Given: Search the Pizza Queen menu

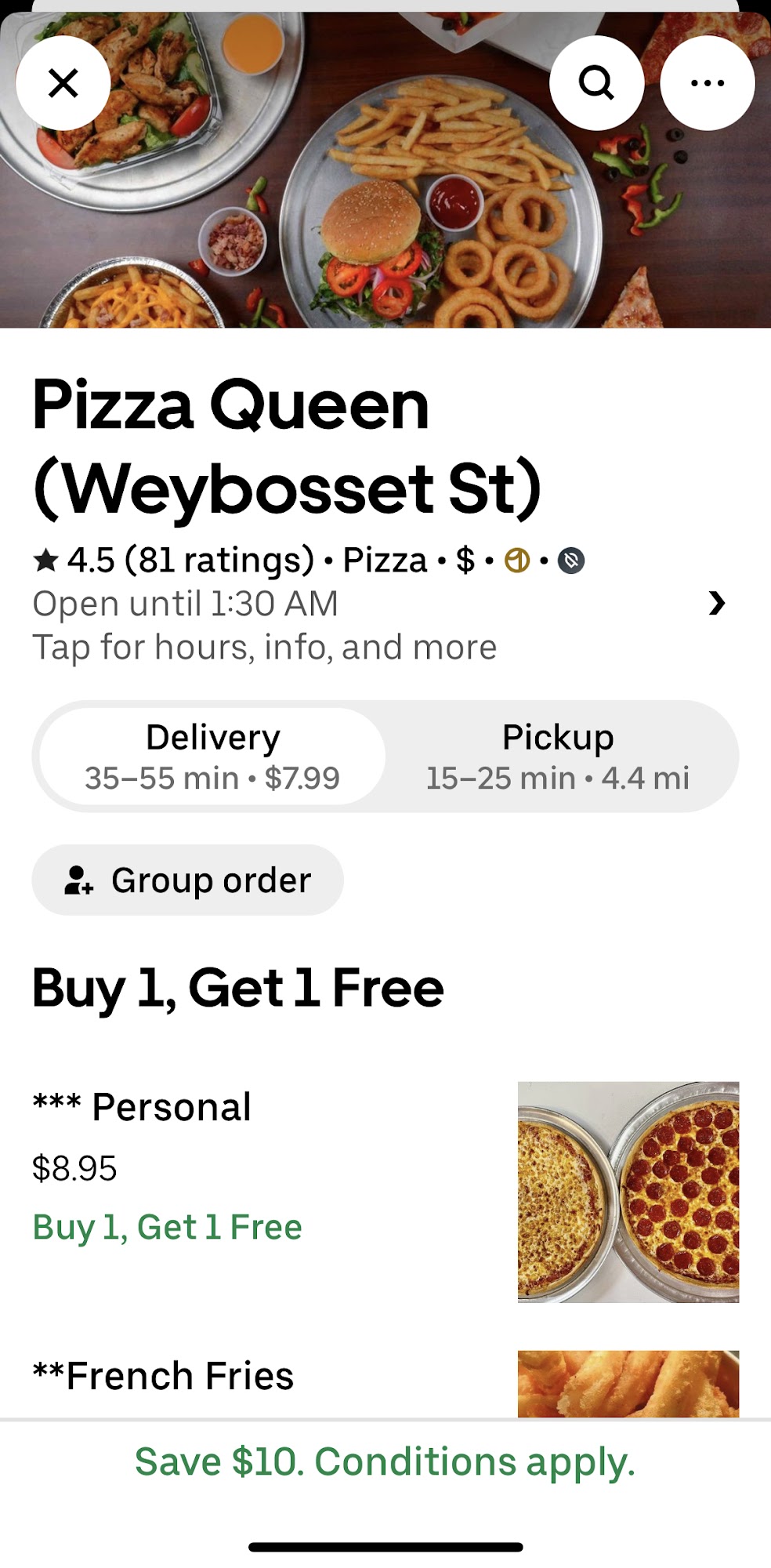Looking at the screenshot, I should 596,82.
